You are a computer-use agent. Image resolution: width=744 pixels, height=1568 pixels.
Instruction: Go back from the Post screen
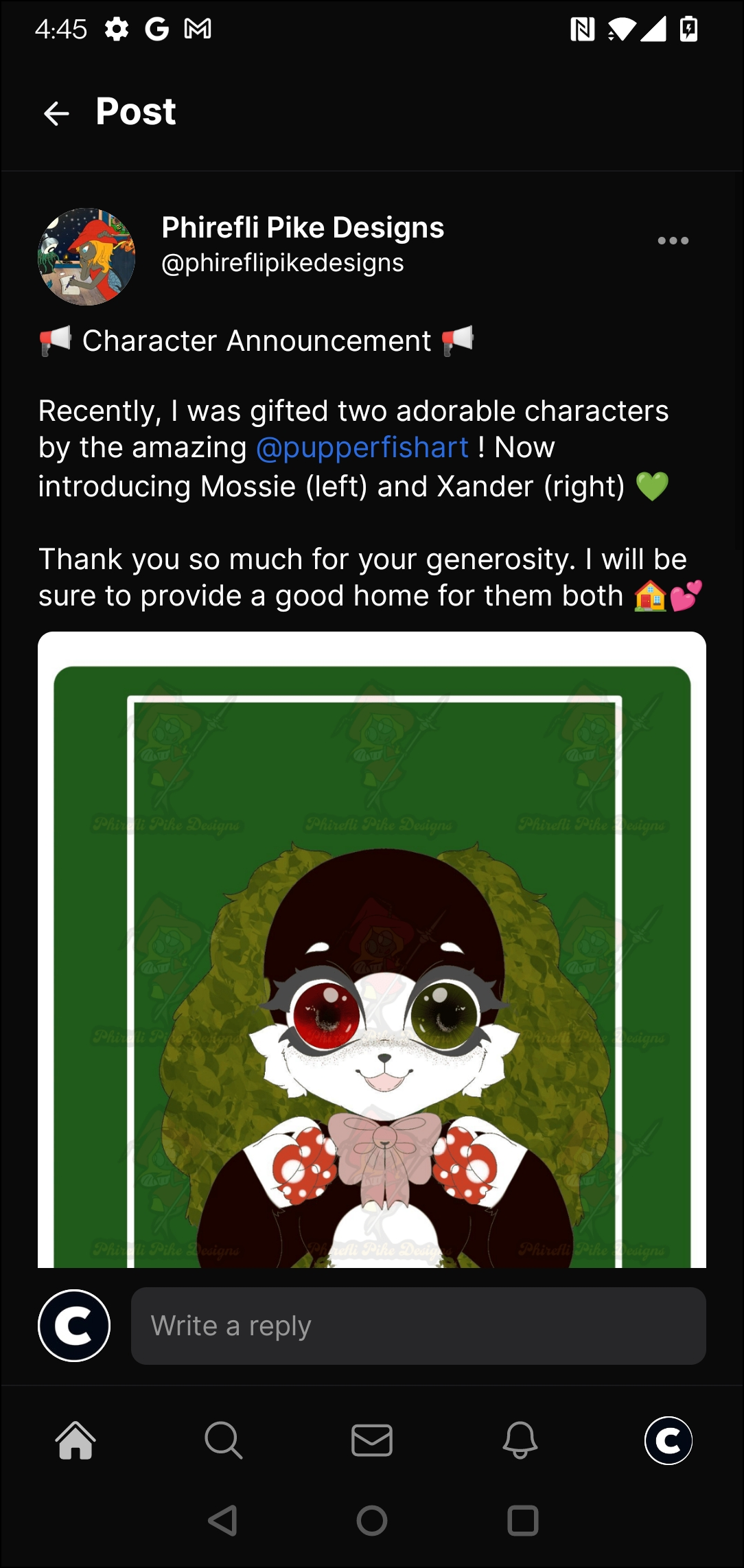tap(56, 113)
